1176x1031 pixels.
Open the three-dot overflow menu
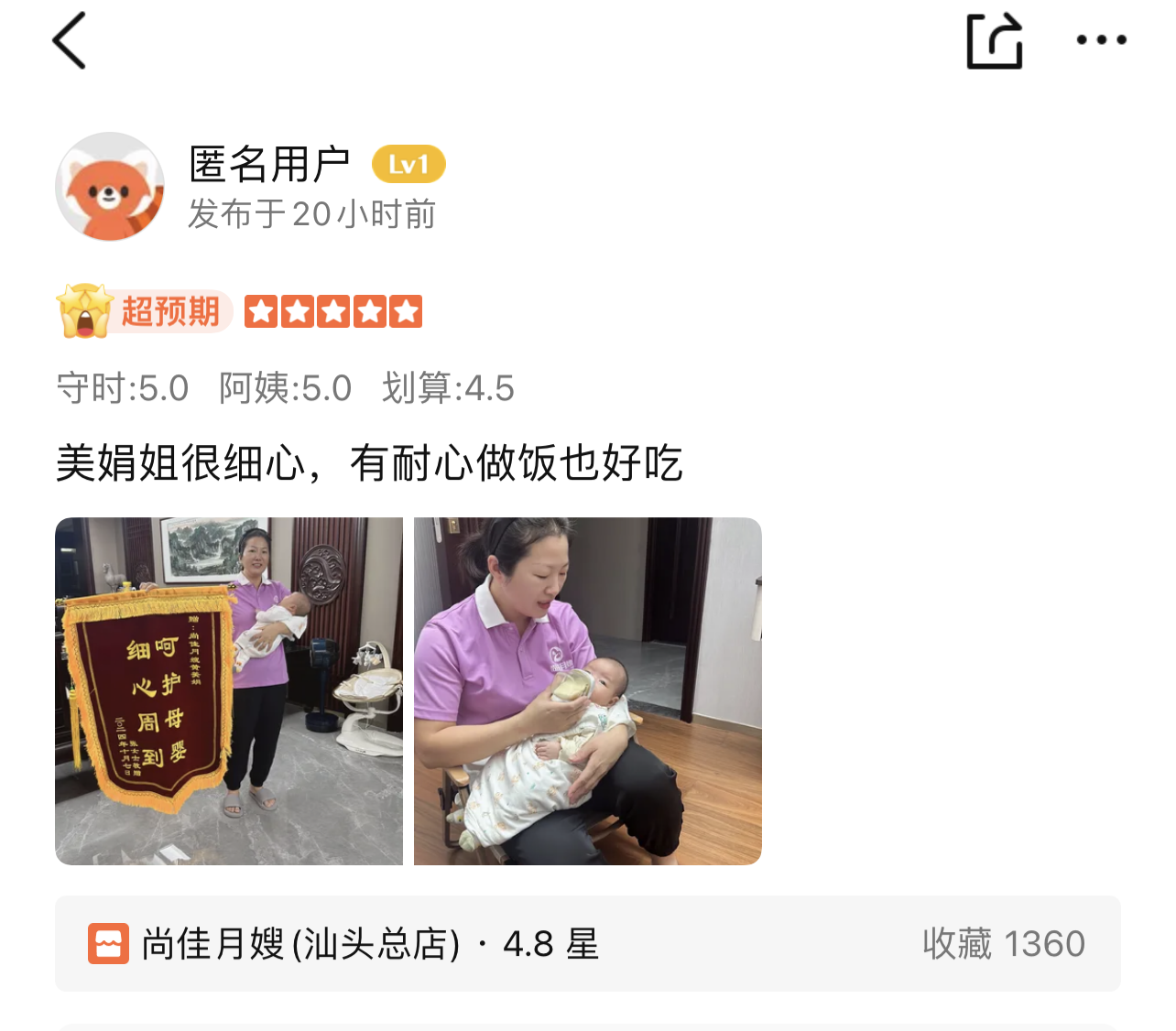(1101, 40)
